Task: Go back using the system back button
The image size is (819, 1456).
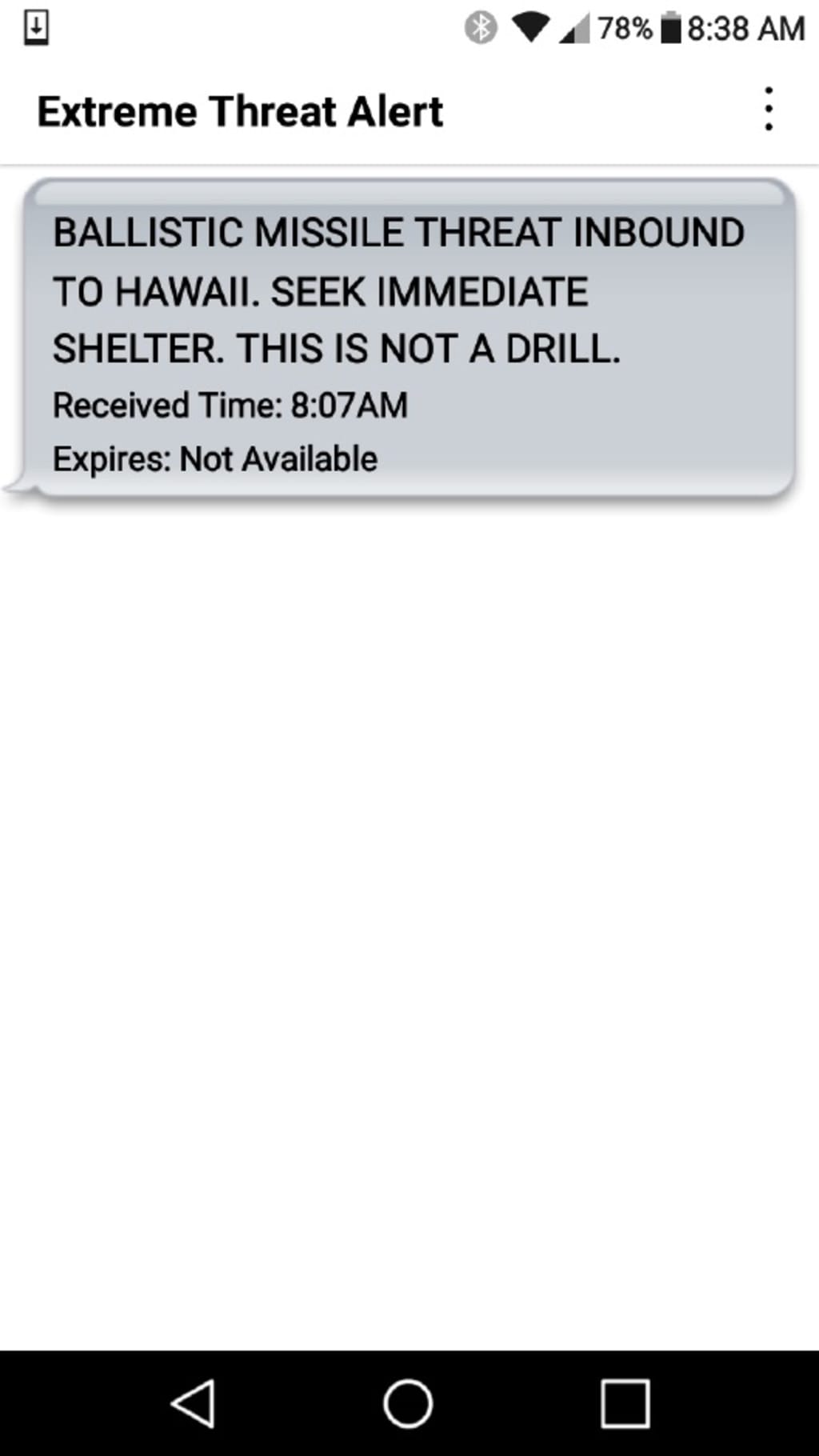Action: (194, 1403)
